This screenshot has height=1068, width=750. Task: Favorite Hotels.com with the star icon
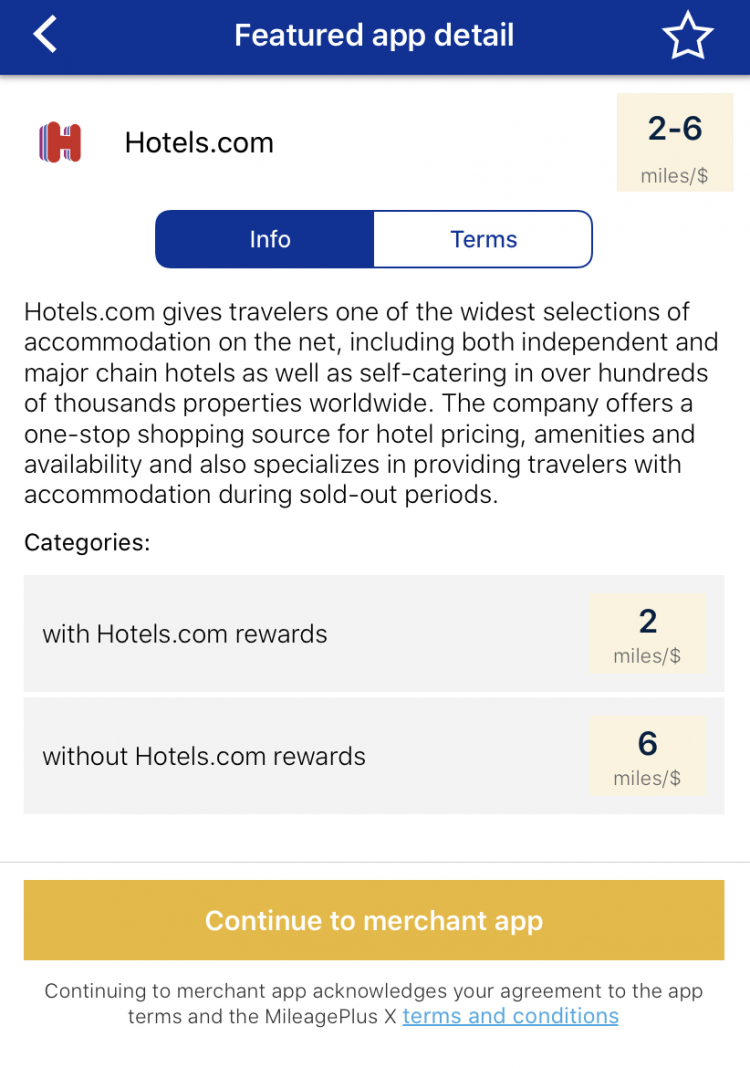click(x=687, y=37)
